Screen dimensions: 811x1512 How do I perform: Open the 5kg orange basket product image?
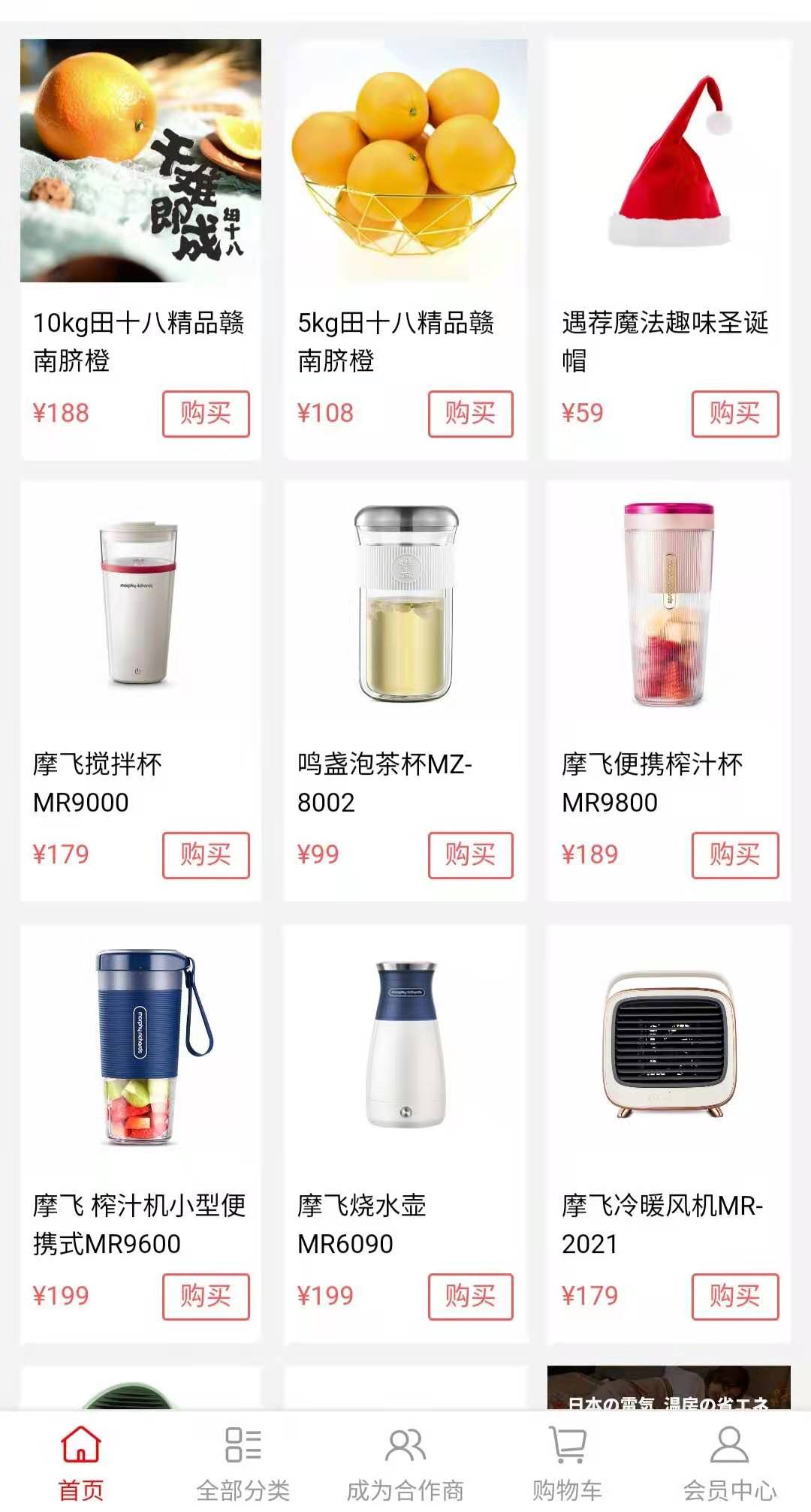tap(405, 161)
